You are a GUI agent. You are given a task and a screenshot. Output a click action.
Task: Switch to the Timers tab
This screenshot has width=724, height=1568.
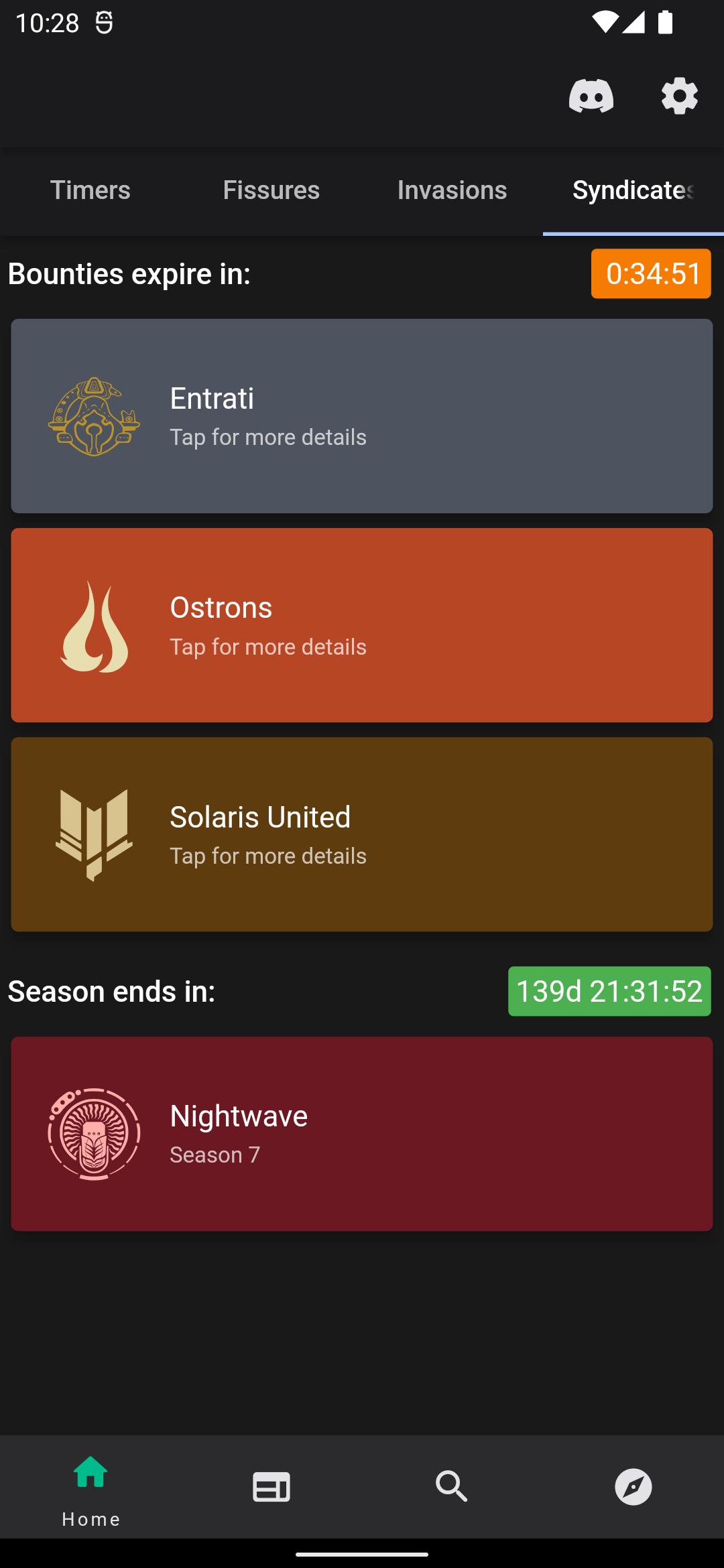coord(90,190)
